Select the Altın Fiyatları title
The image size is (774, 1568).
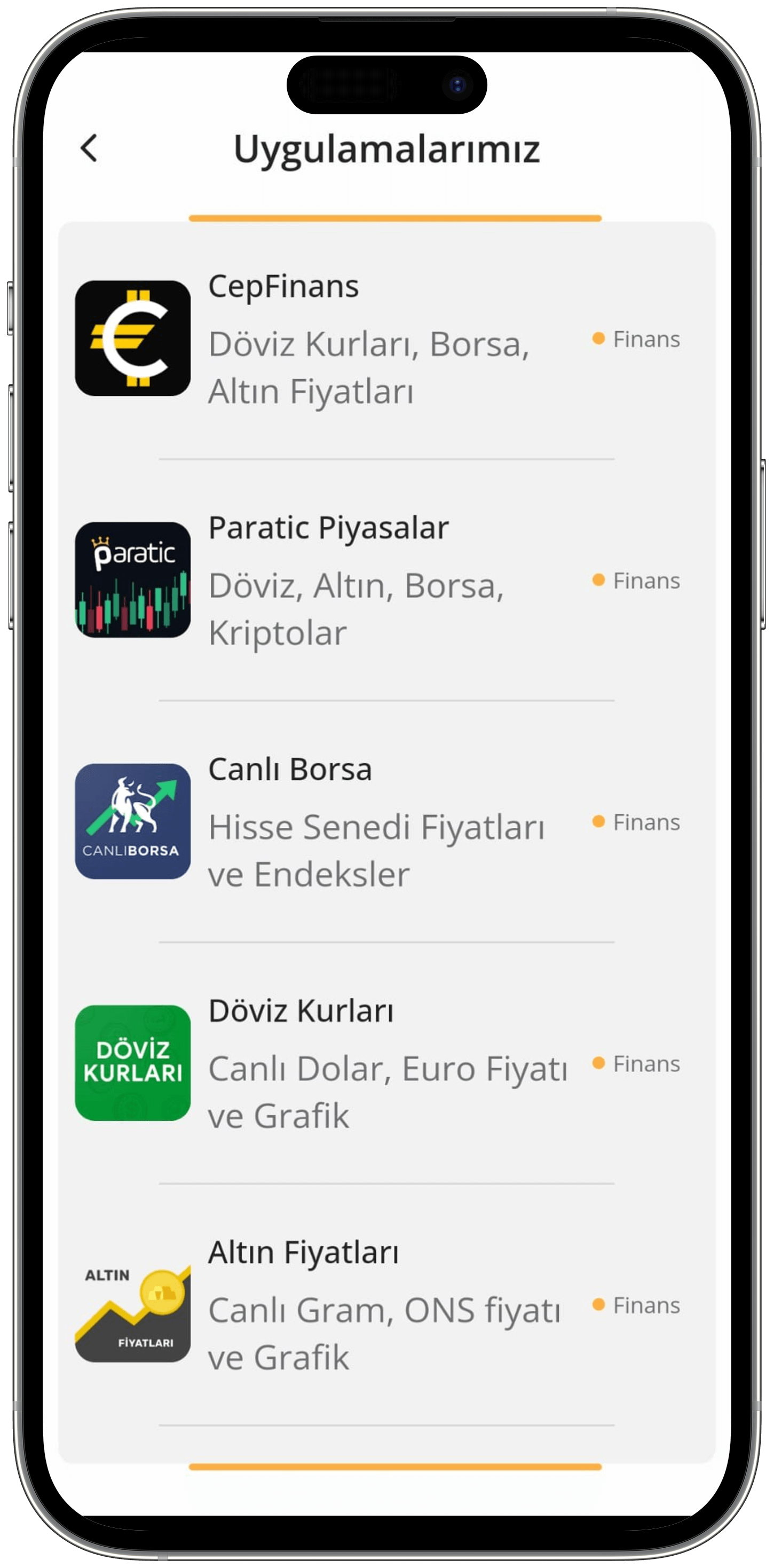click(303, 1251)
